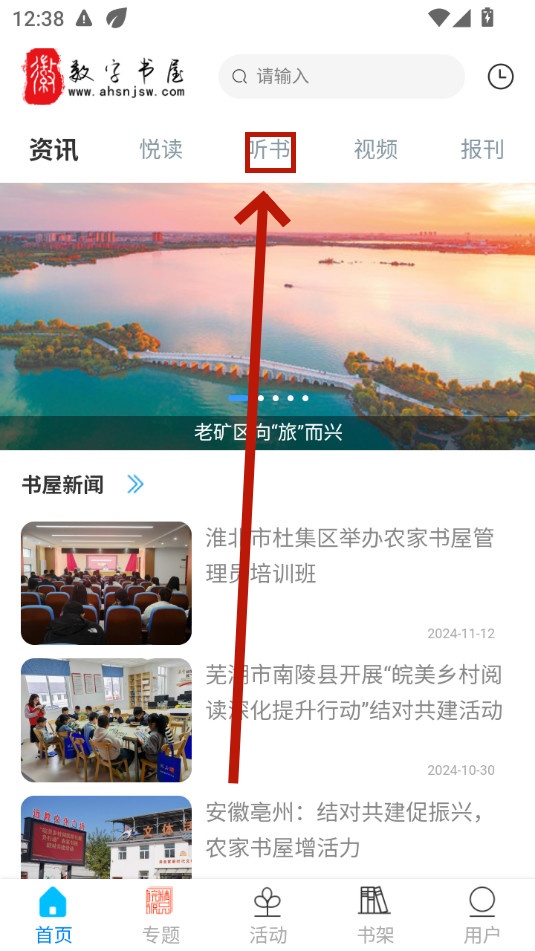Switch to the 听书 tab

(x=270, y=149)
